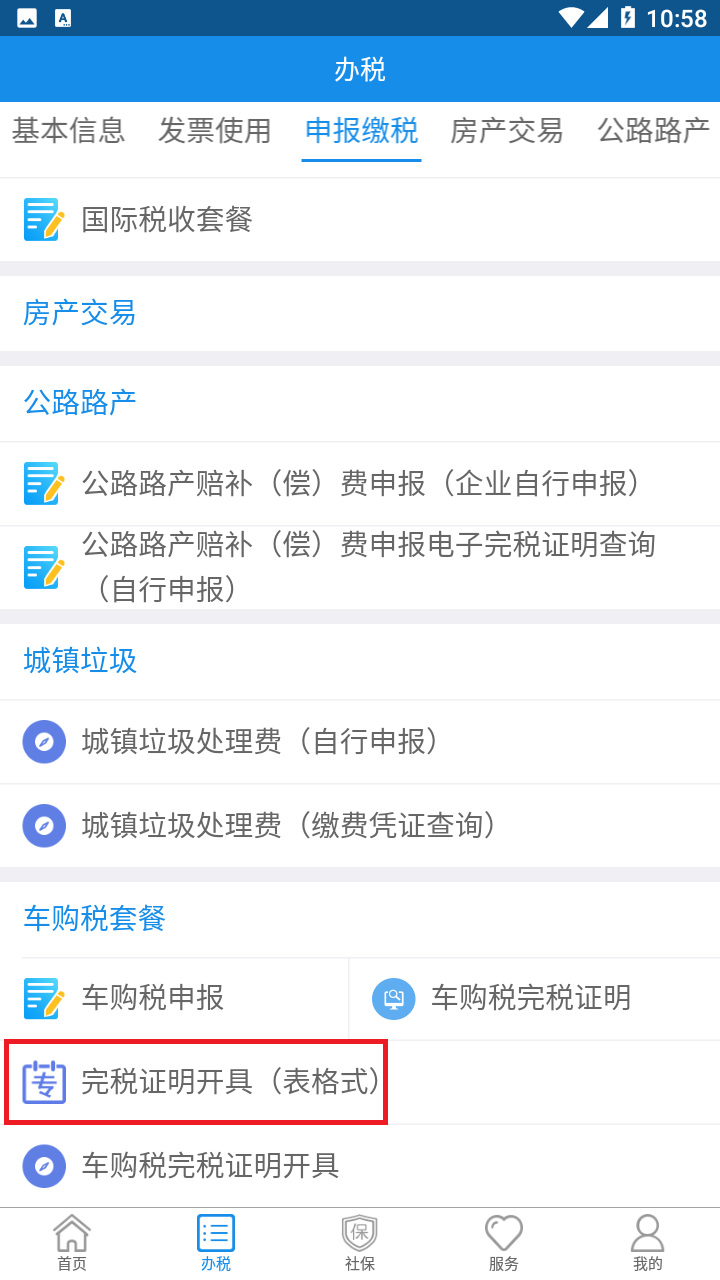Go to the 首页 bottom tab
The height and width of the screenshot is (1280, 720).
click(72, 1243)
